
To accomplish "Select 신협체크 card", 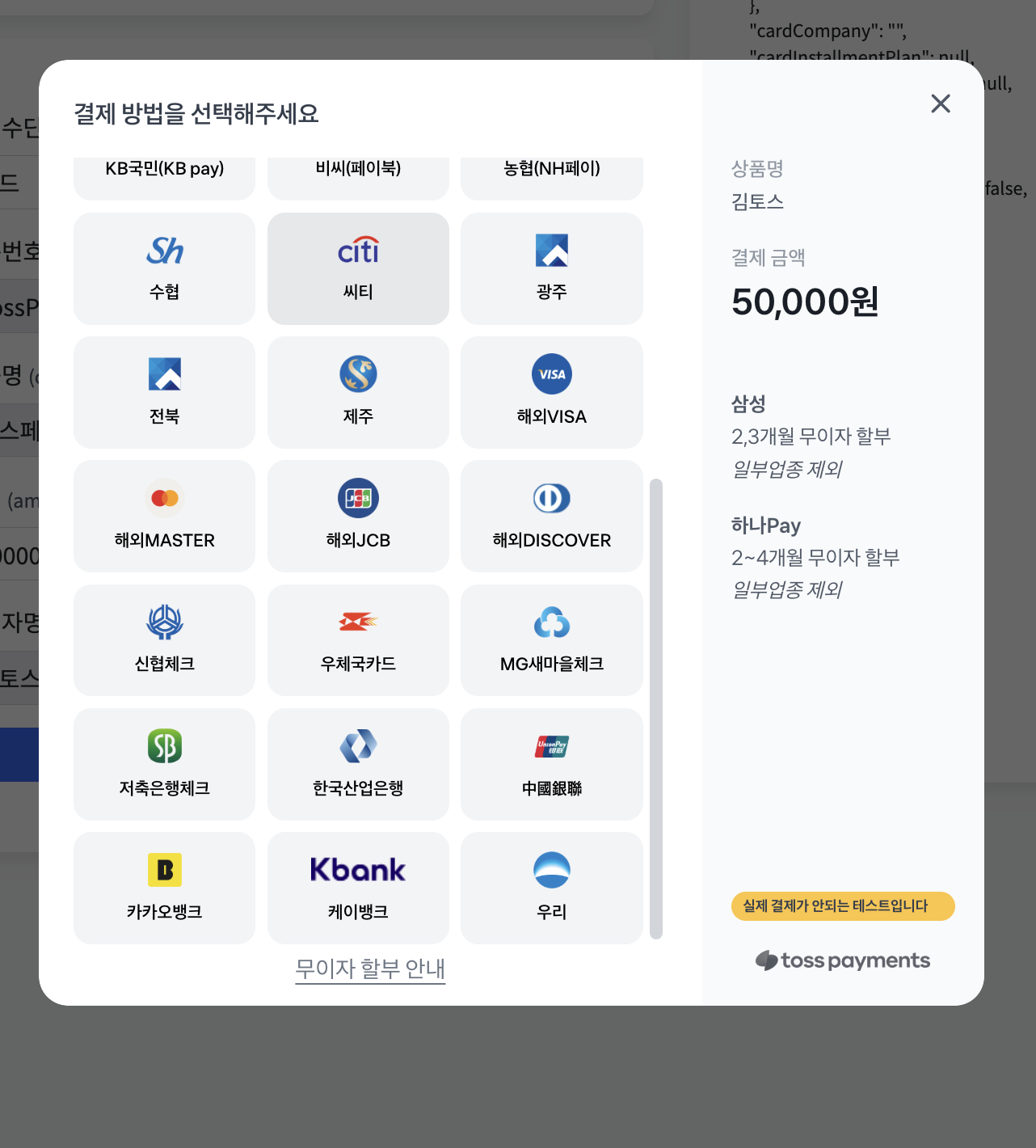I will (164, 639).
